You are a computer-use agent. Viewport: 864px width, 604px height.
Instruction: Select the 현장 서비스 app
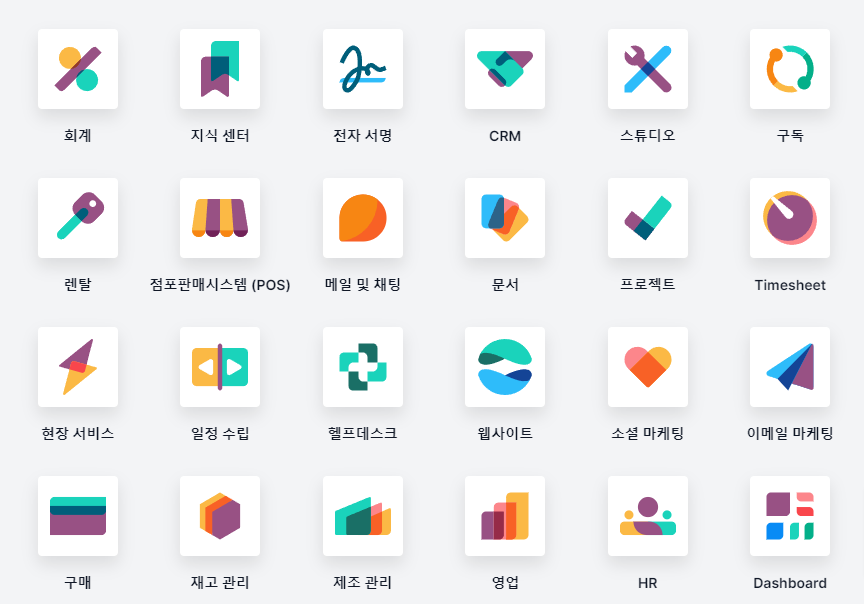click(x=78, y=367)
